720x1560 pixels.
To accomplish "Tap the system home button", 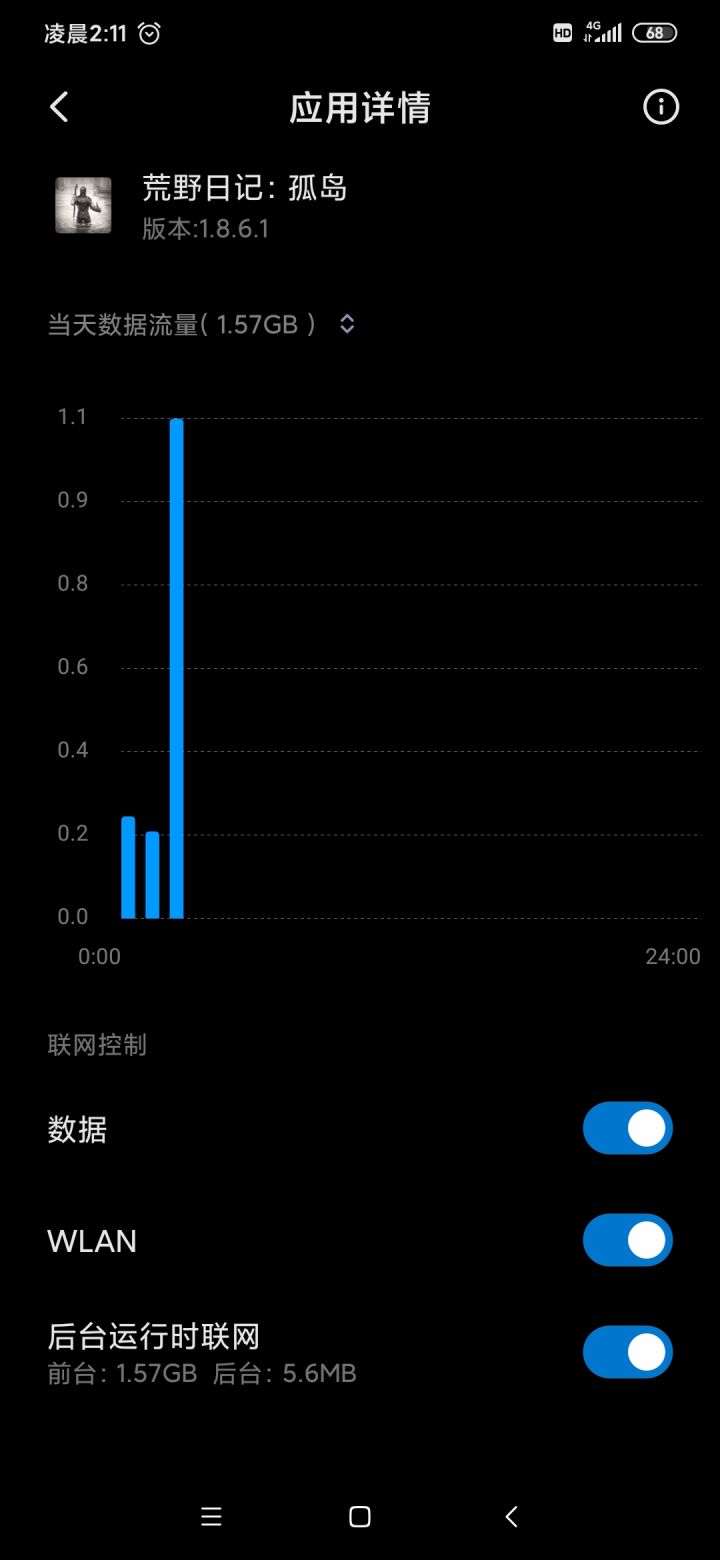I will pos(360,1517).
